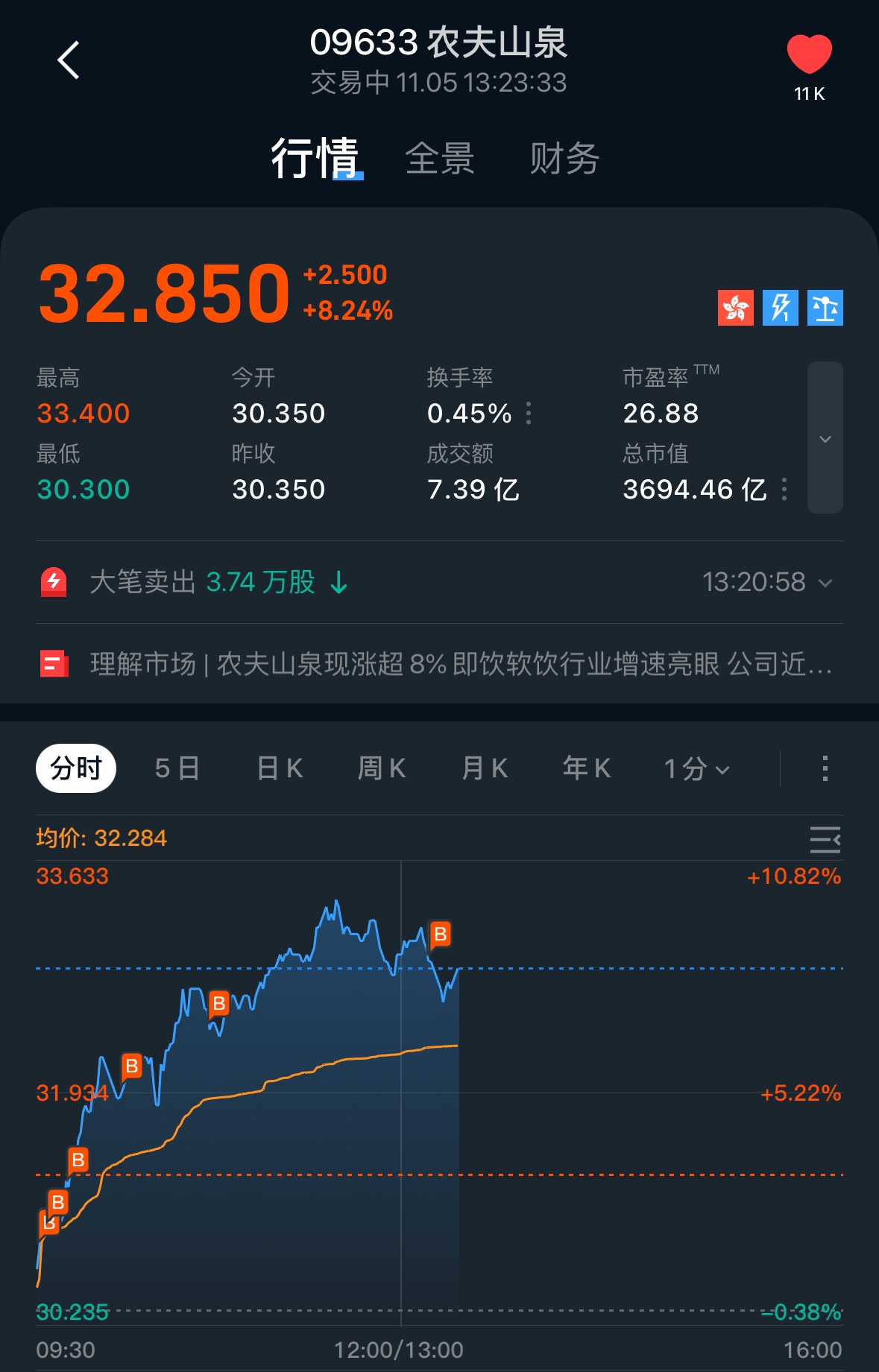Select the 日K chart
The height and width of the screenshot is (1372, 879).
pos(280,768)
